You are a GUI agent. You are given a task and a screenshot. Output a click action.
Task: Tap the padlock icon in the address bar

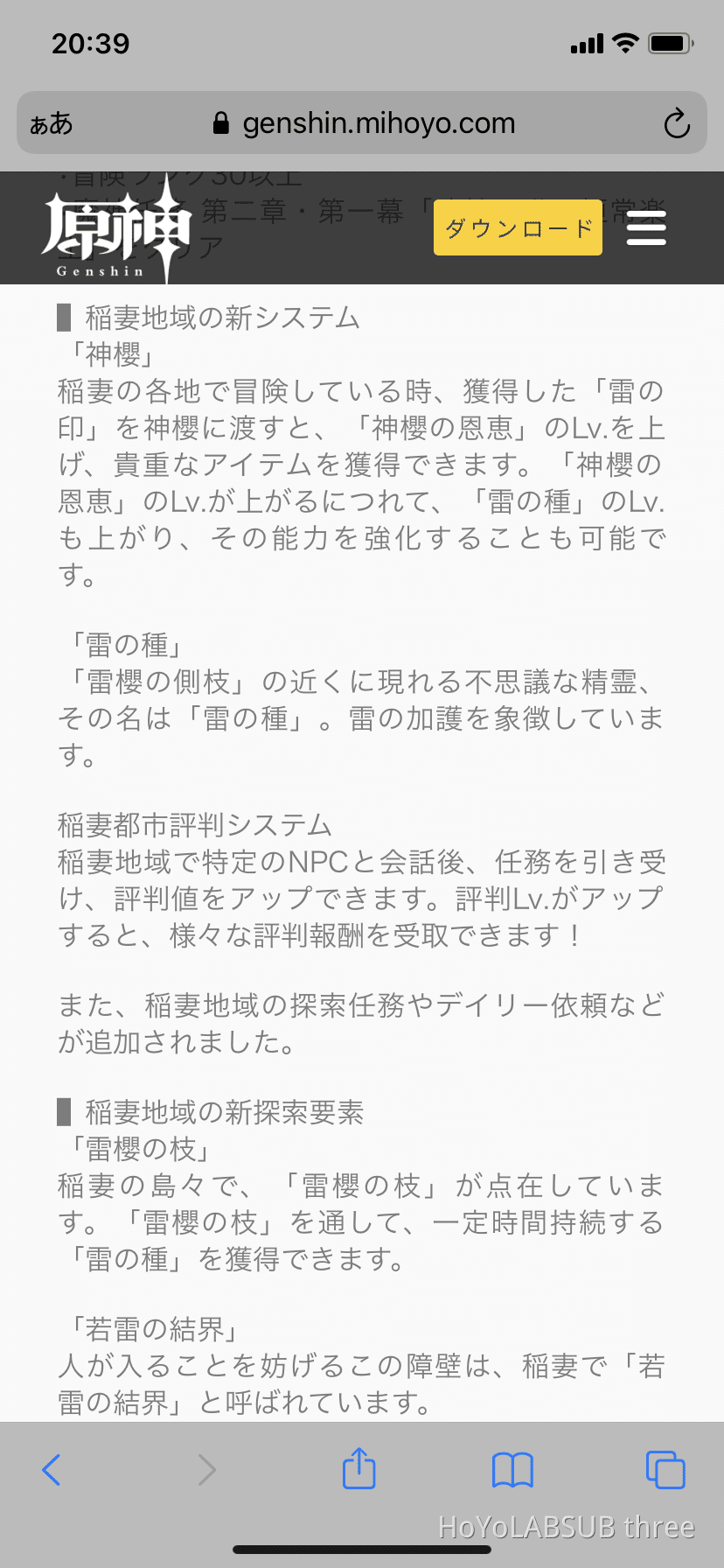(x=222, y=122)
